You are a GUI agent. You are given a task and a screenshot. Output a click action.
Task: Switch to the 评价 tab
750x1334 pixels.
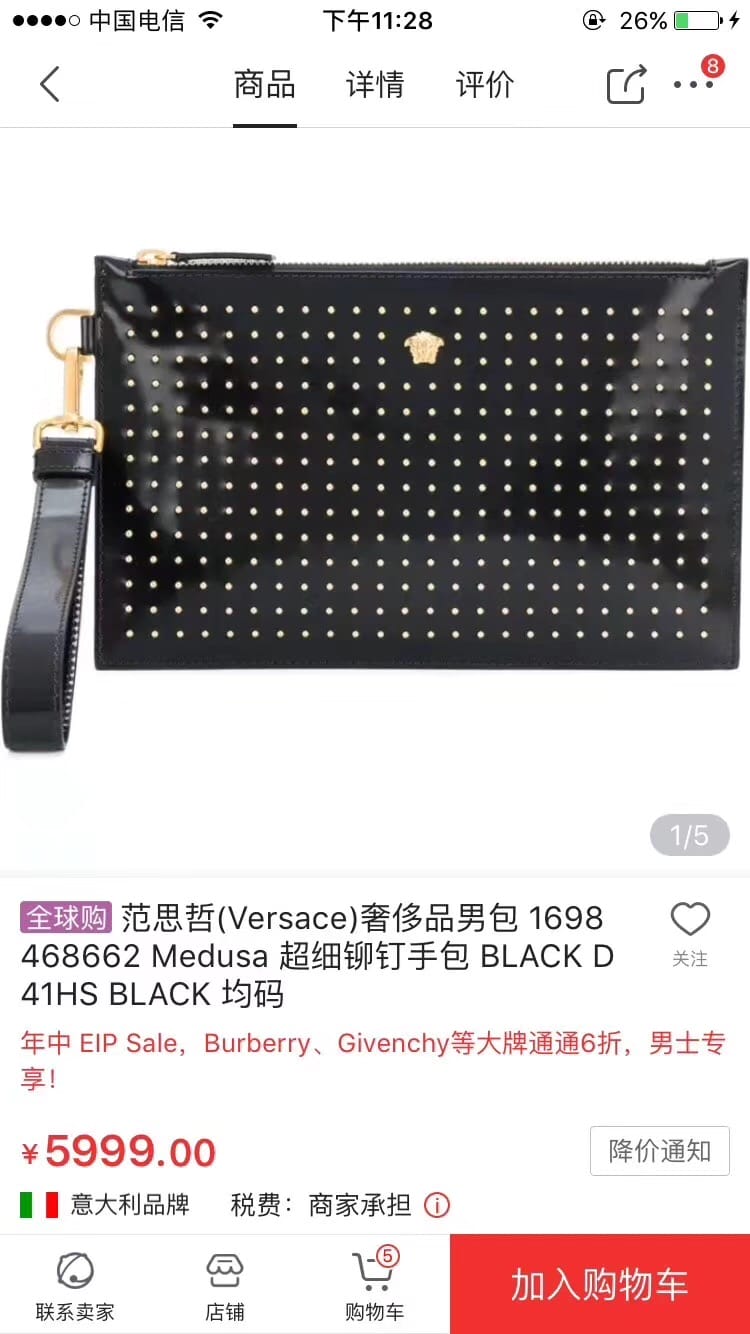point(484,85)
